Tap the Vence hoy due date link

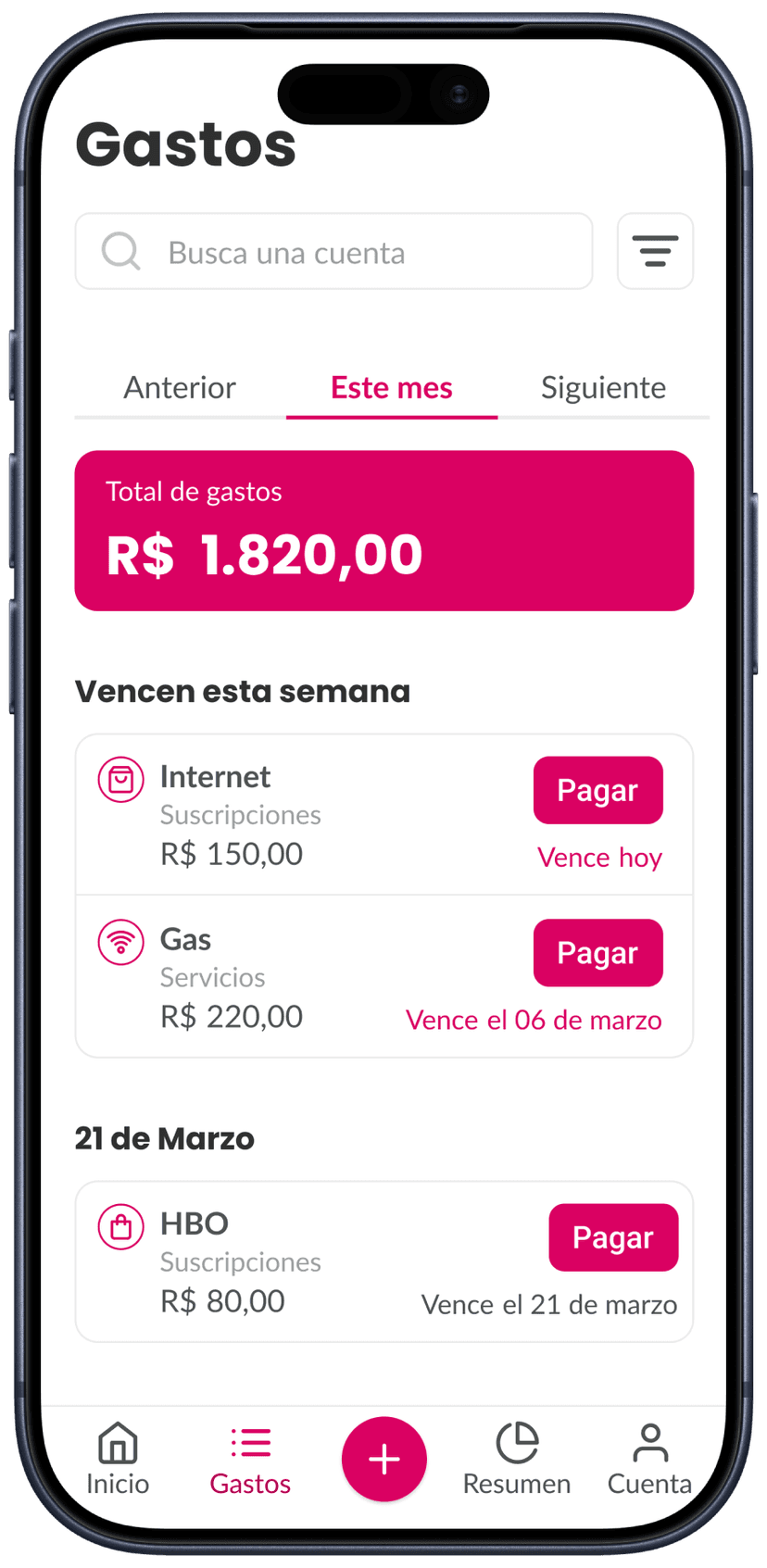coord(599,857)
